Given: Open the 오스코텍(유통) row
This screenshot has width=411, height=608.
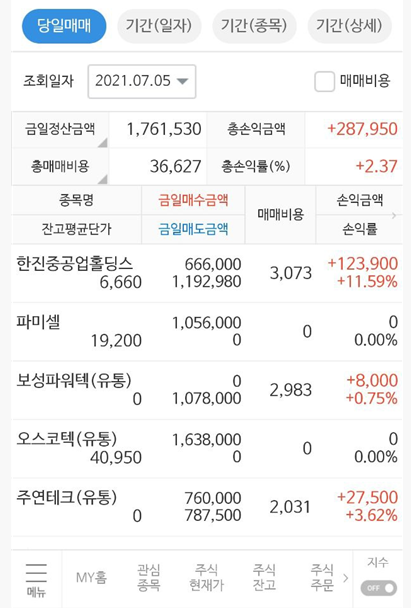Looking at the screenshot, I should tap(207, 448).
